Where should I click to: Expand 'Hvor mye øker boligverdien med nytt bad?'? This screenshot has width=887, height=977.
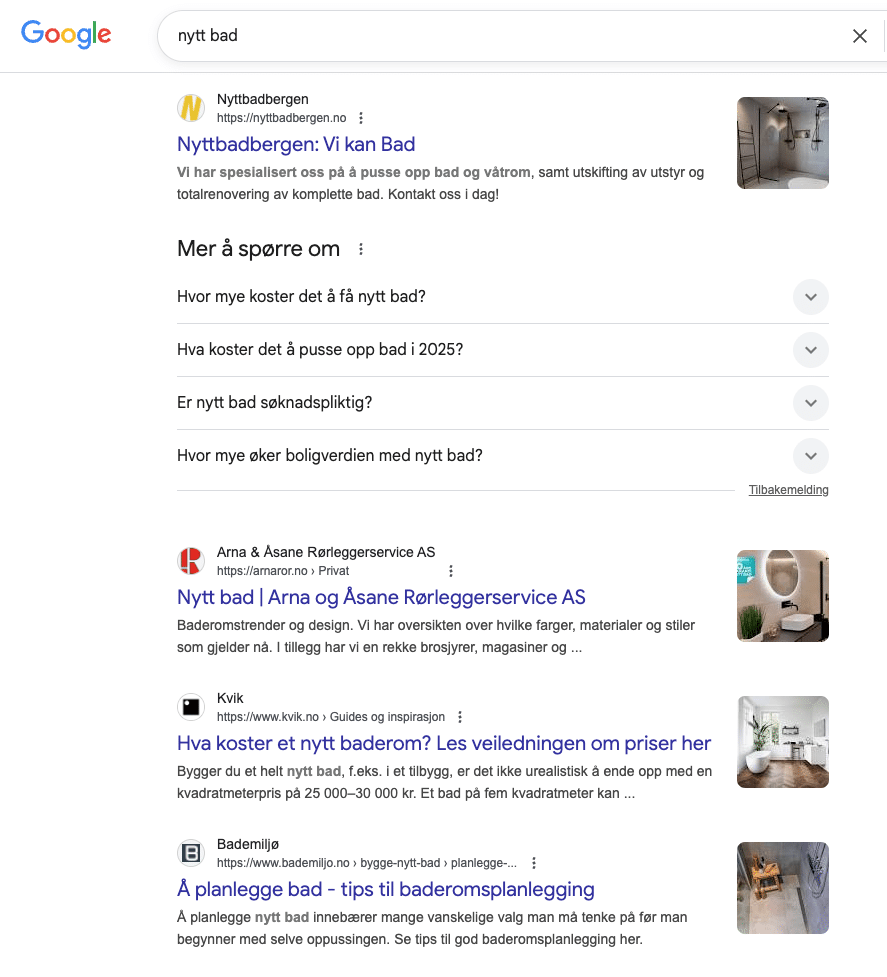[x=810, y=456]
